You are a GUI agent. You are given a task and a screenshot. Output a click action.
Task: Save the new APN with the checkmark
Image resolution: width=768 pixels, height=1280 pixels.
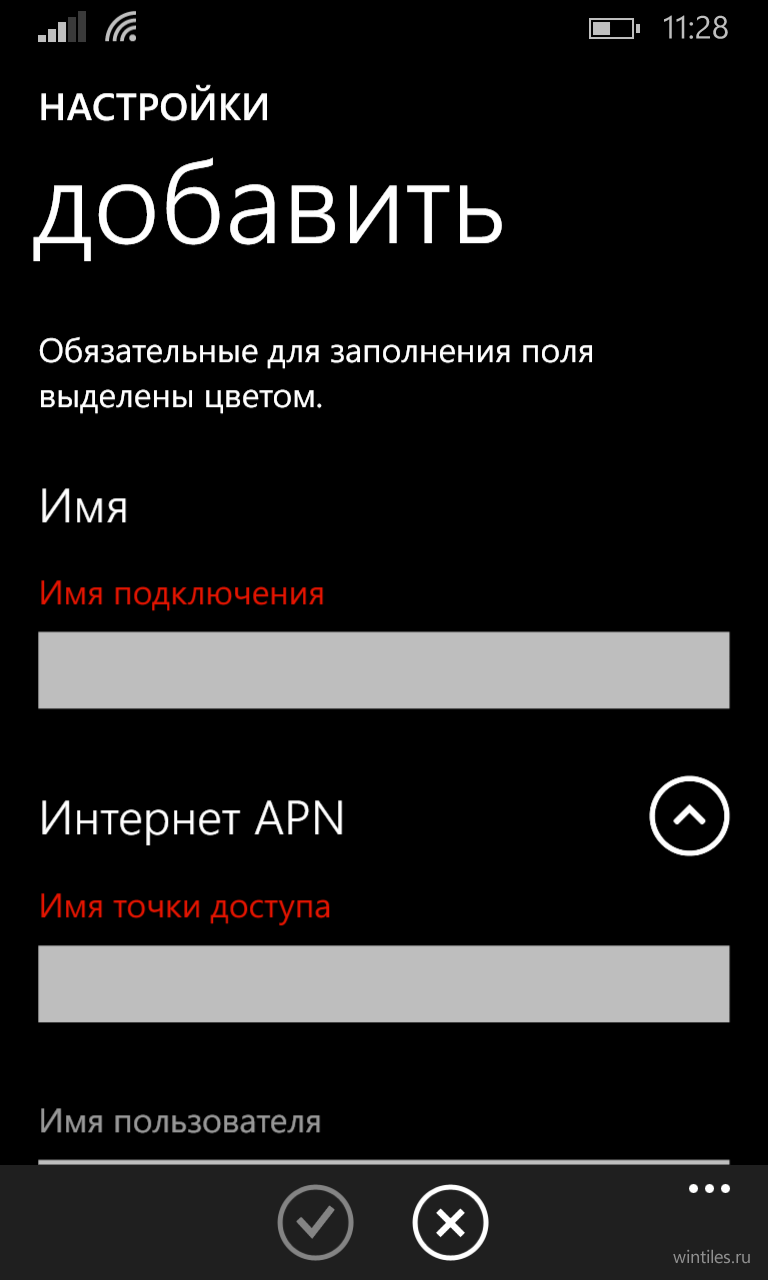click(316, 1222)
